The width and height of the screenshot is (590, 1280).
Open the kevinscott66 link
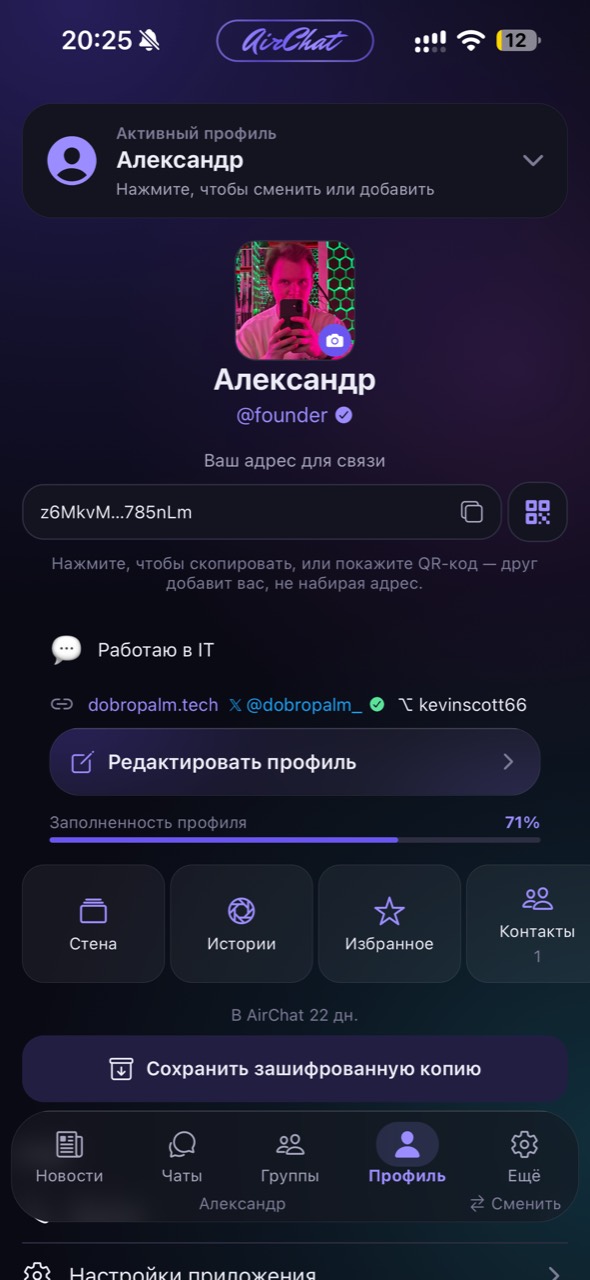pyautogui.click(x=472, y=705)
